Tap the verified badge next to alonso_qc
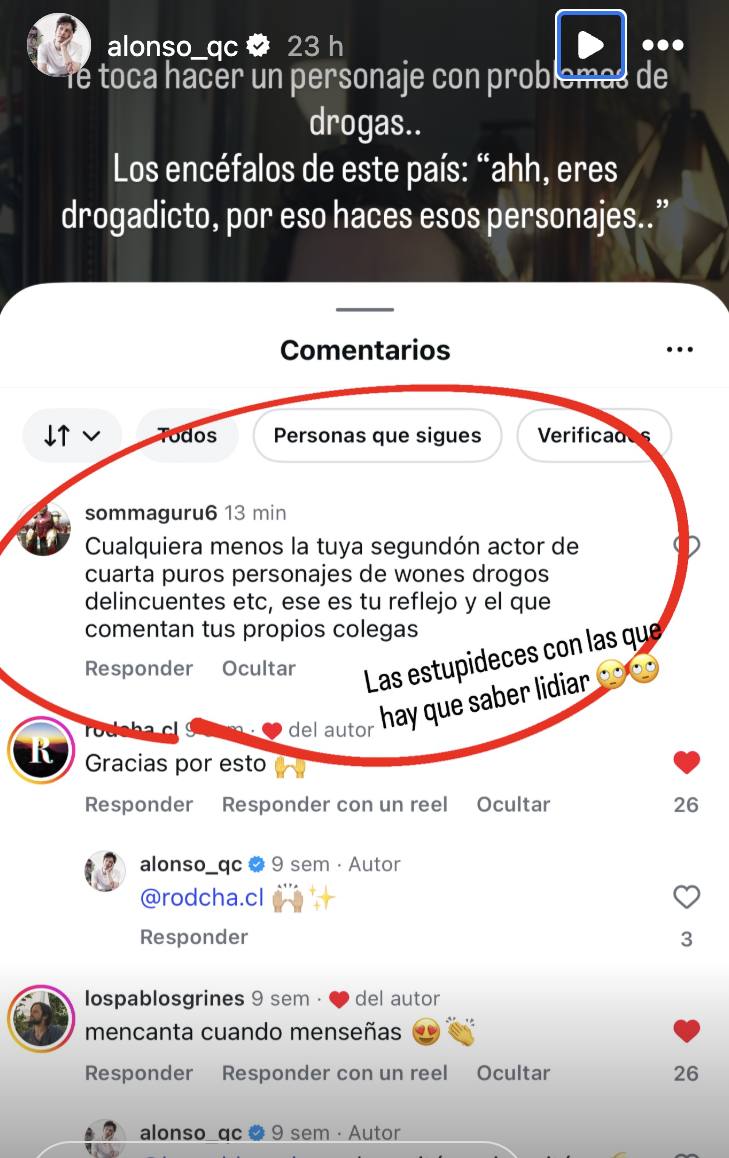729x1158 pixels. [x=258, y=44]
